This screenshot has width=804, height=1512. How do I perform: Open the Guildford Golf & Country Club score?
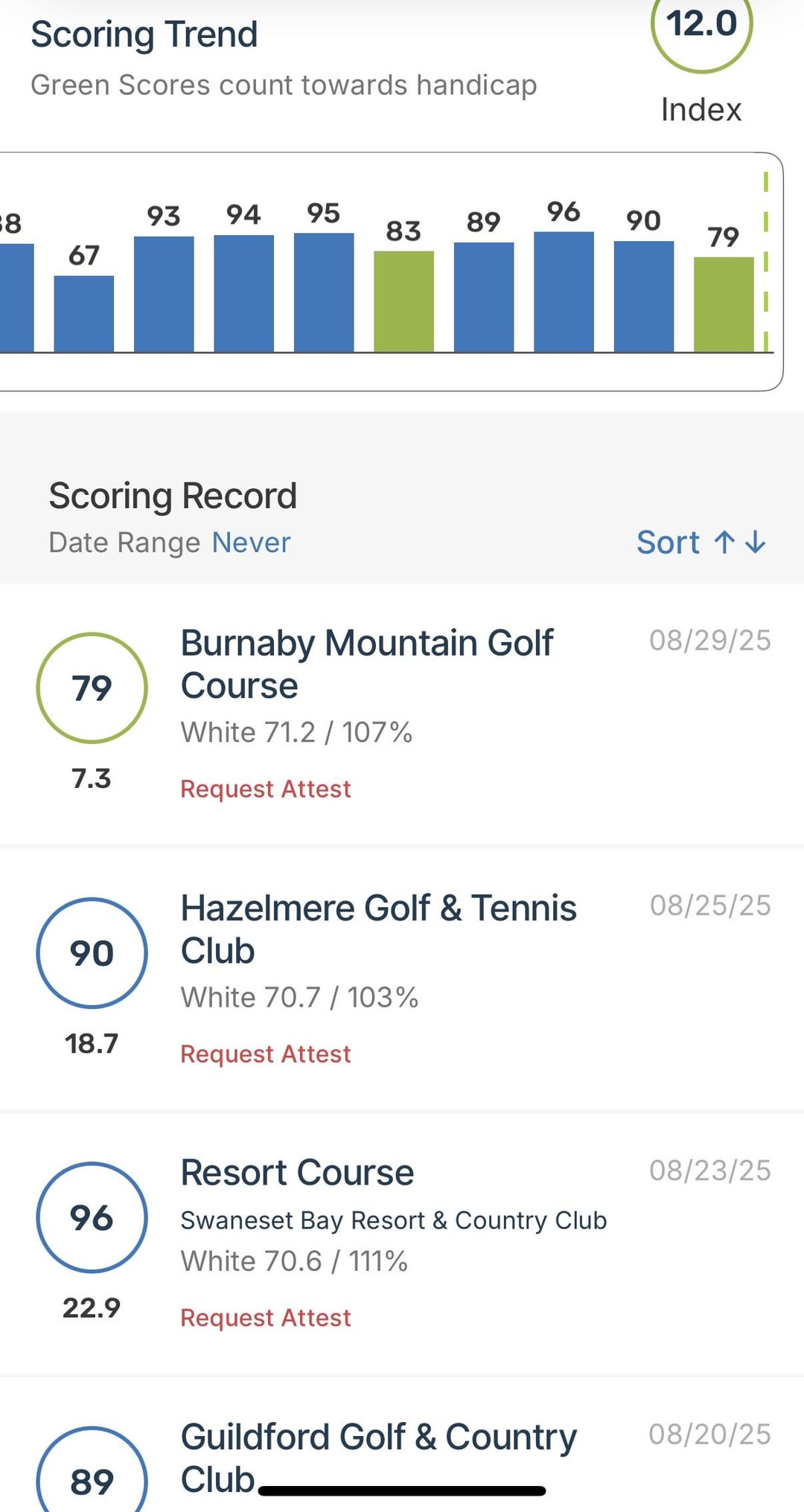(402, 1445)
